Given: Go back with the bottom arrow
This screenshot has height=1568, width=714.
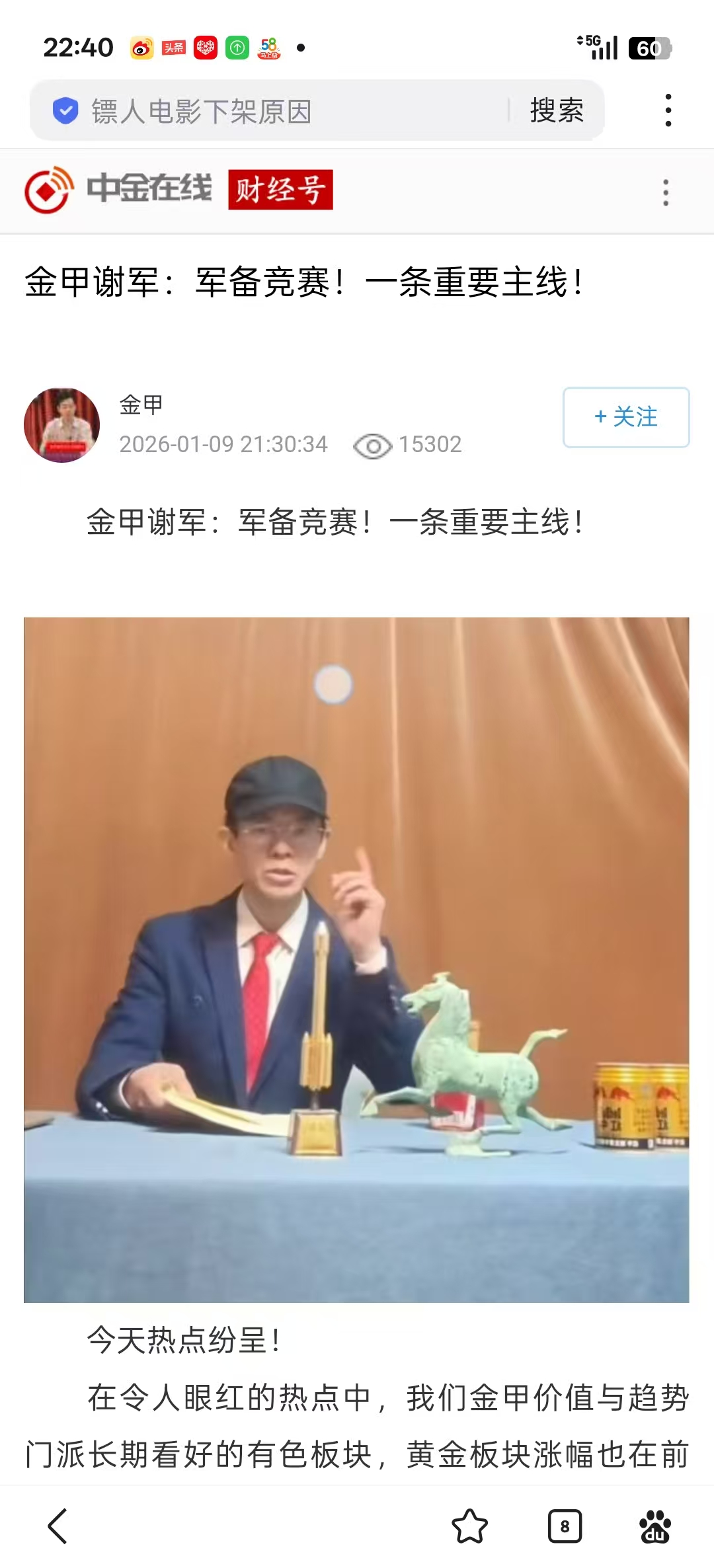Looking at the screenshot, I should point(58,1526).
